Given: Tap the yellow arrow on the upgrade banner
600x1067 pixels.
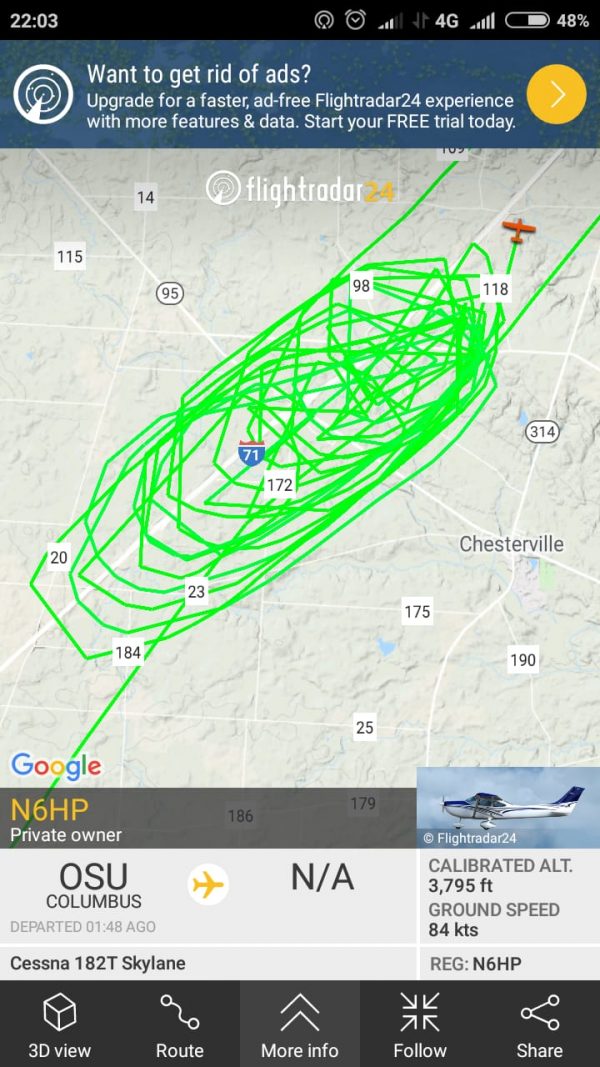Looking at the screenshot, I should [556, 94].
